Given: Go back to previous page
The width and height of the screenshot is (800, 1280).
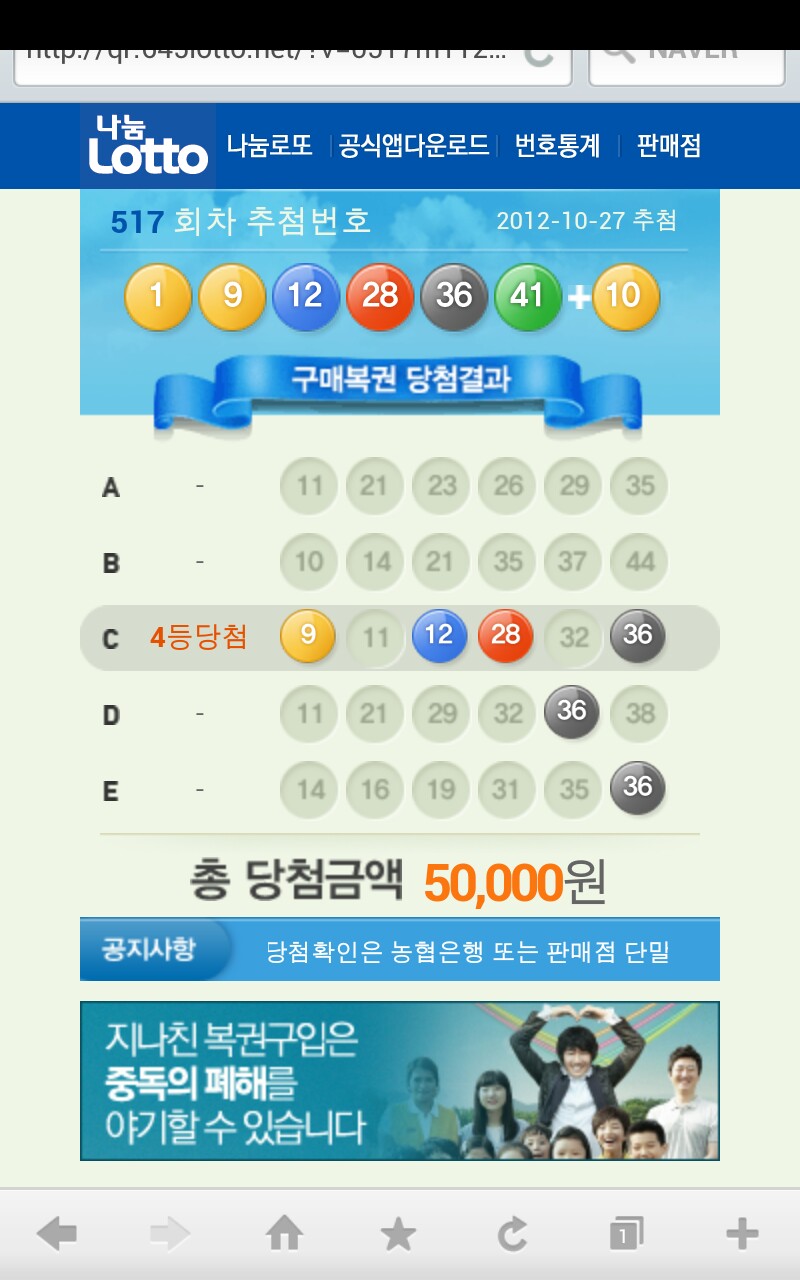Looking at the screenshot, I should (57, 1235).
